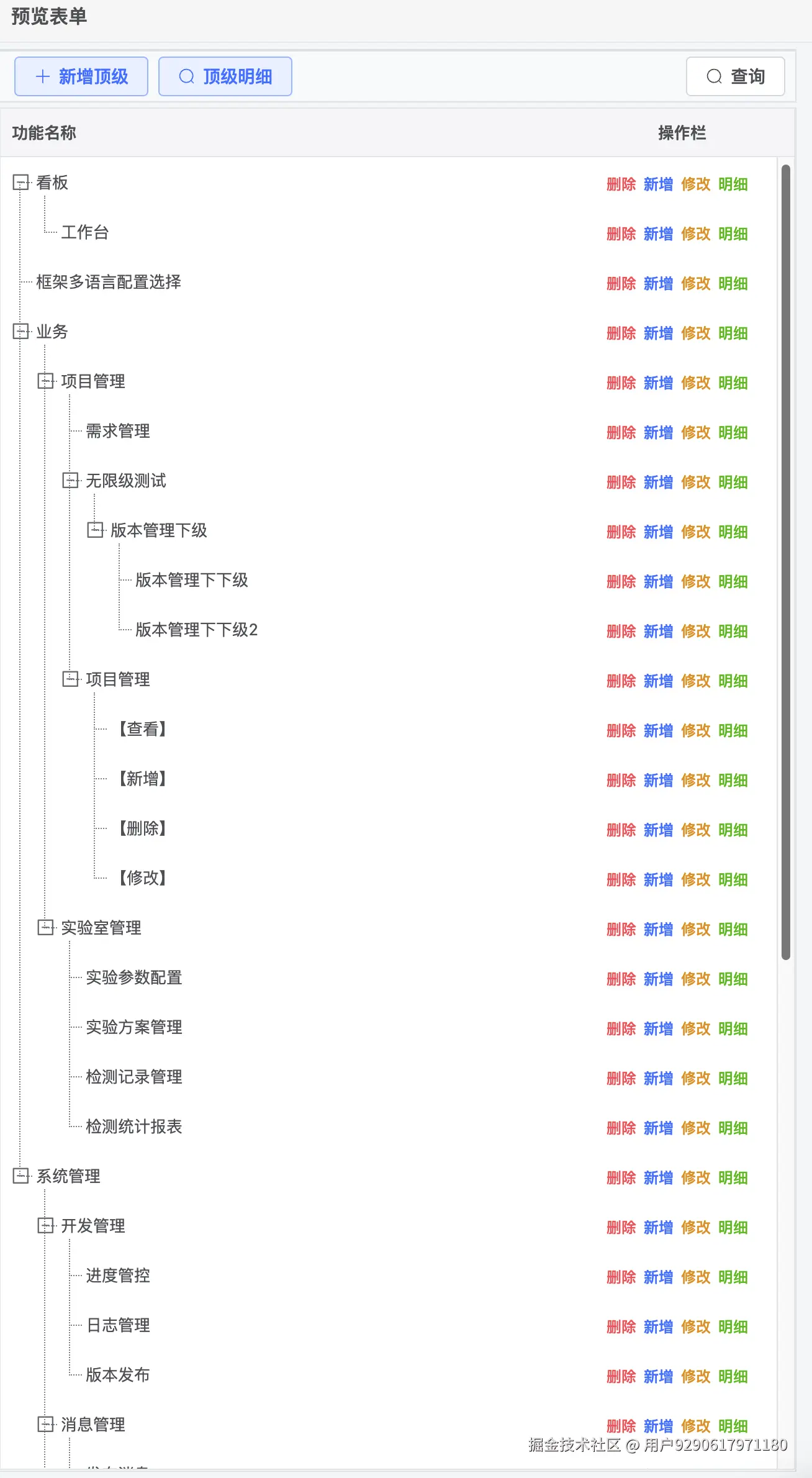View details of 实验参数配置
The height and width of the screenshot is (1478, 812).
[733, 979]
